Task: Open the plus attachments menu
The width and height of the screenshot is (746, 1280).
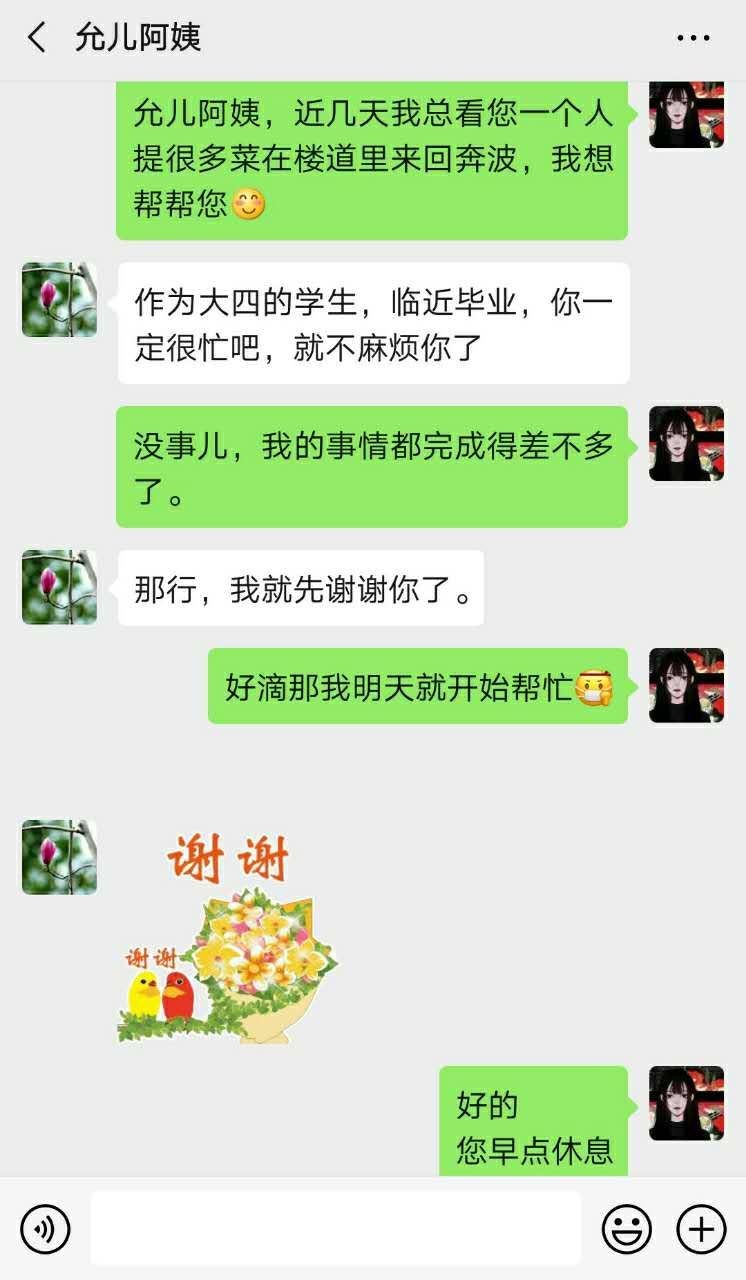Action: (x=701, y=1228)
